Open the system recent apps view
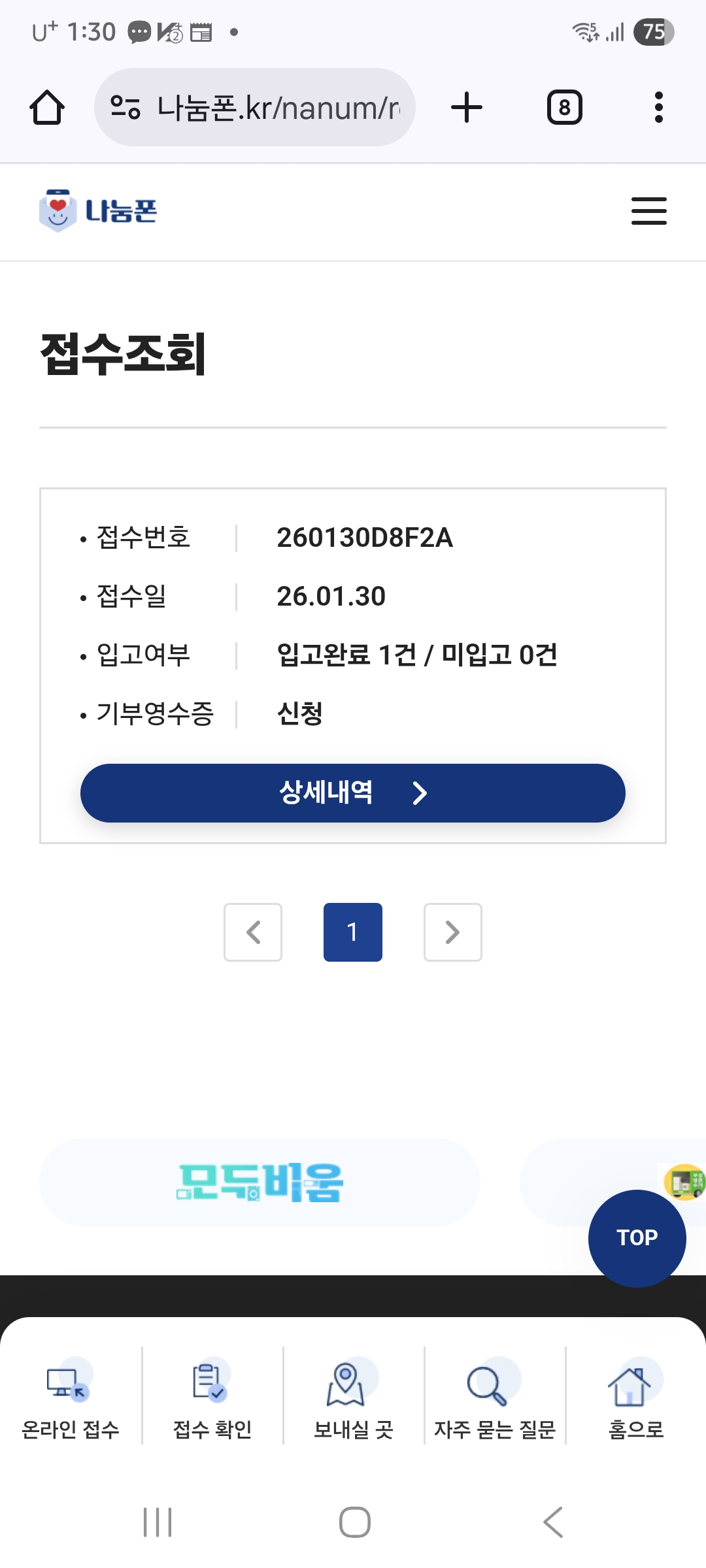This screenshot has height=1568, width=706. point(158,1522)
